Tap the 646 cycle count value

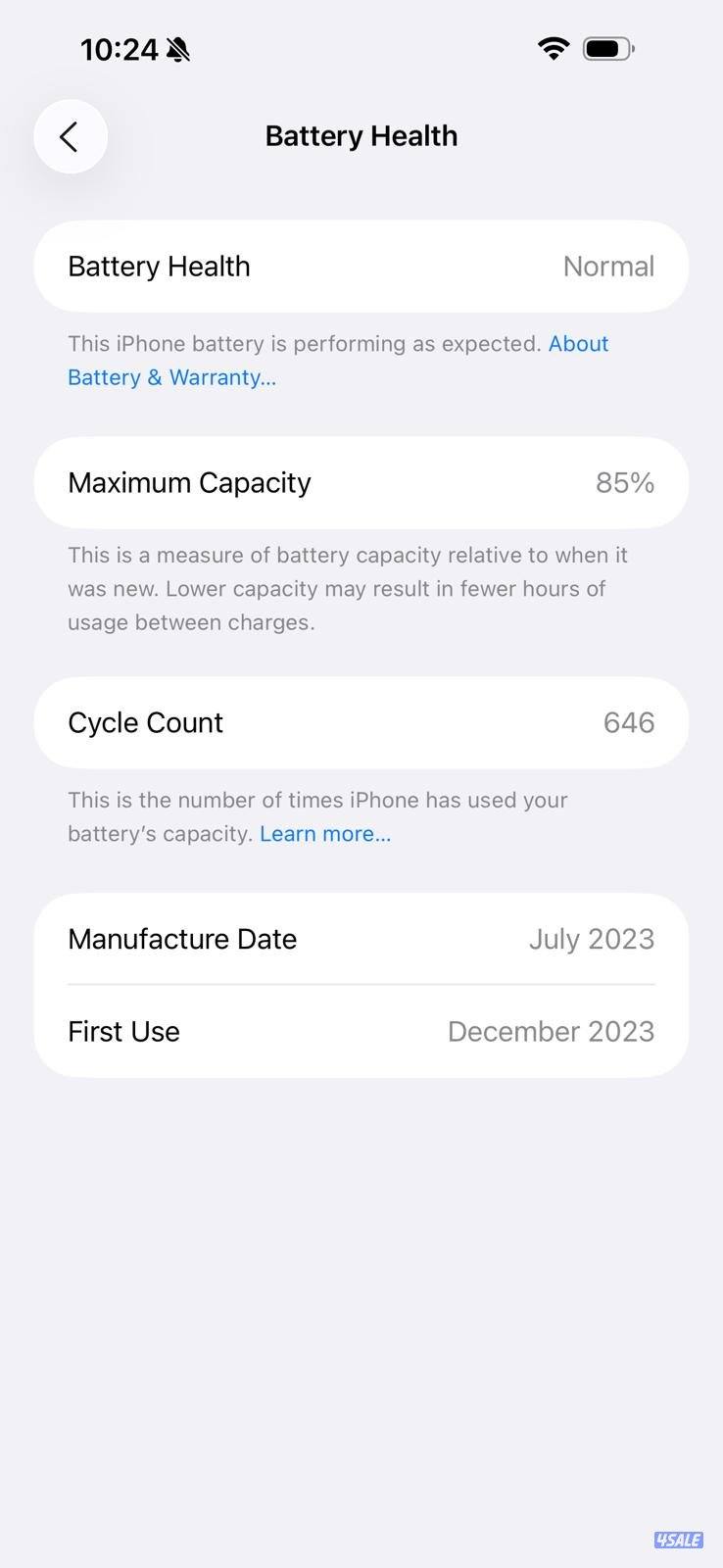click(629, 722)
